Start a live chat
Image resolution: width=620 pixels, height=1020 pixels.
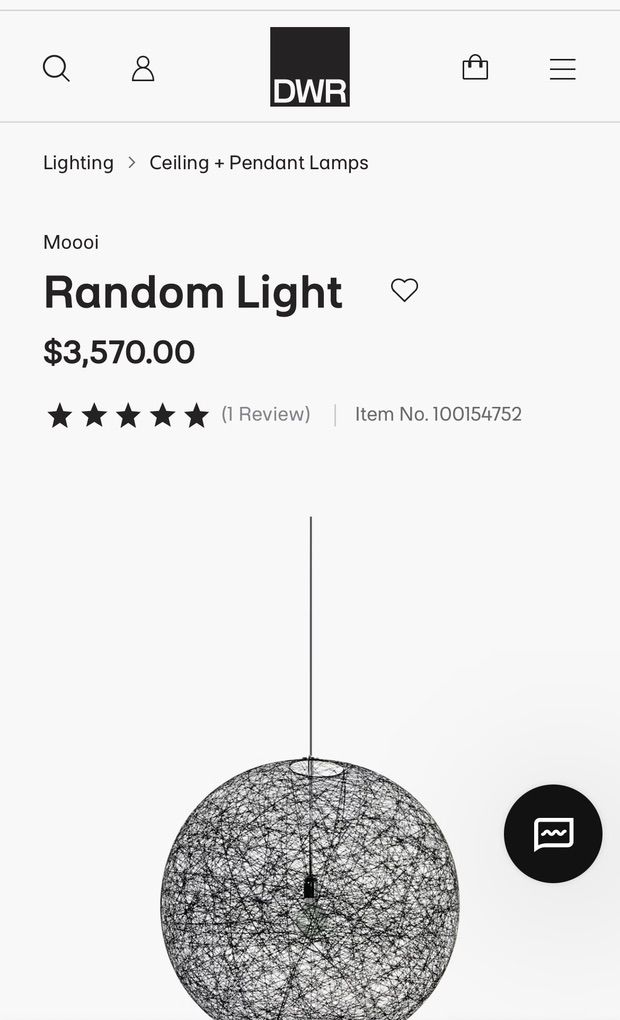[553, 833]
